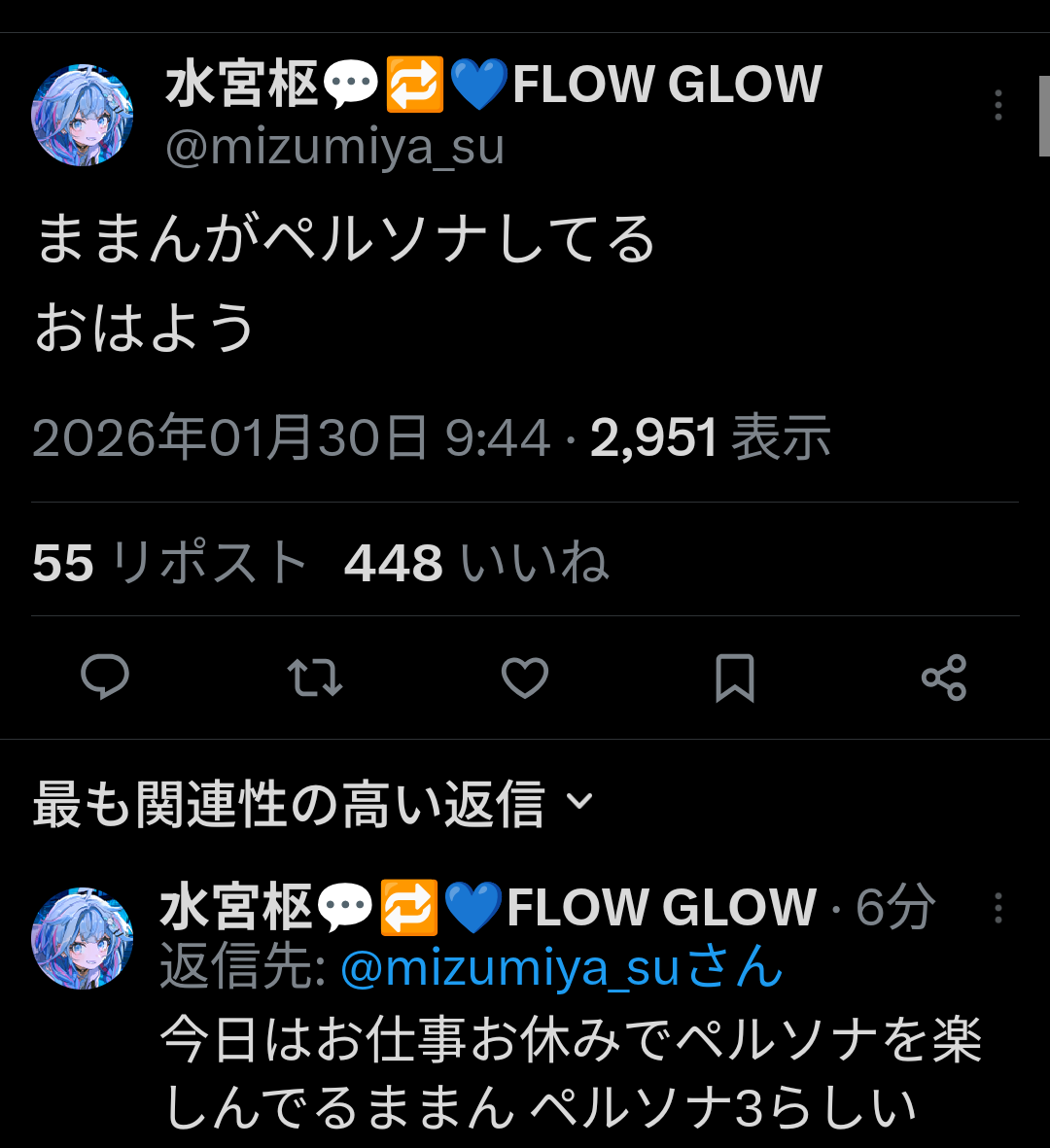Open the overflow menu on the main post

click(997, 105)
